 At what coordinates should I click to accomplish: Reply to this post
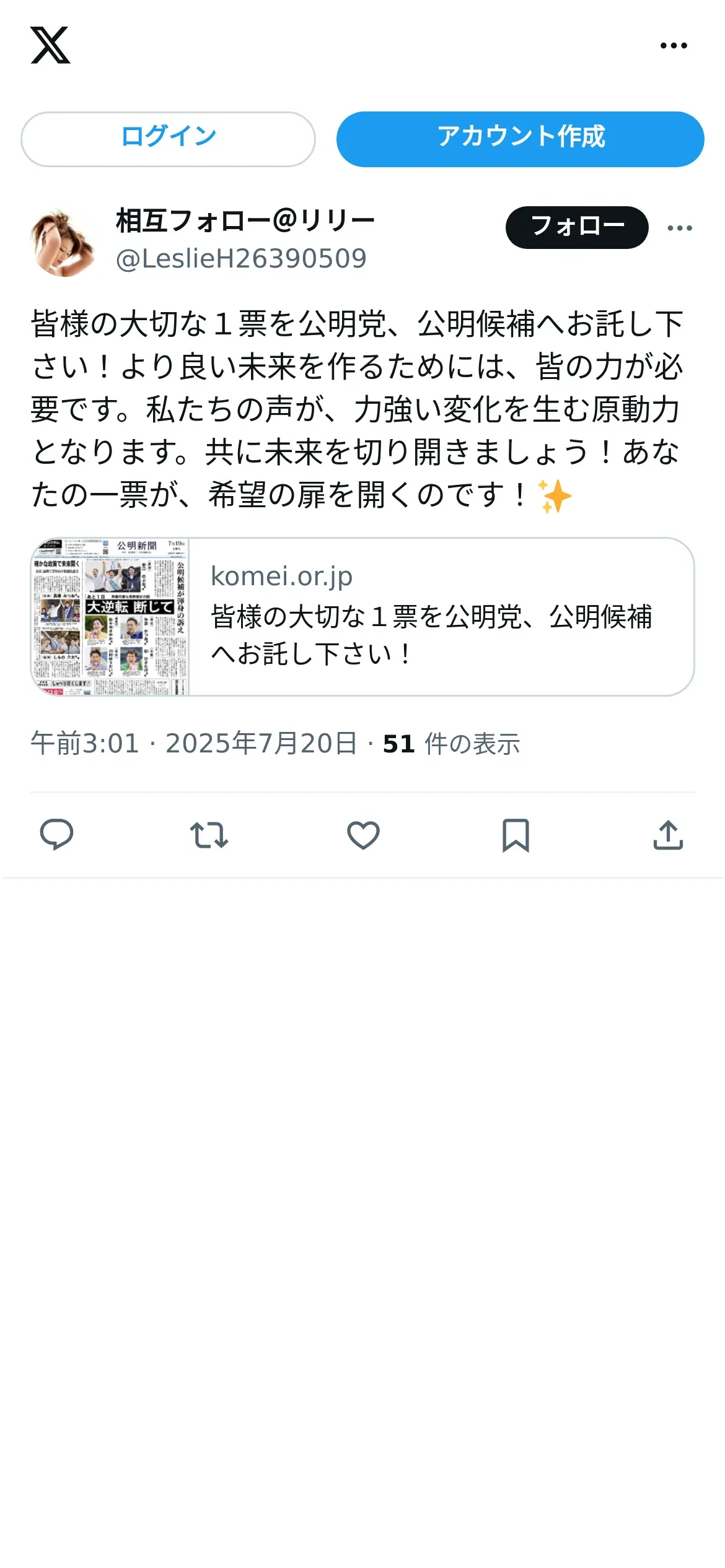pos(56,834)
